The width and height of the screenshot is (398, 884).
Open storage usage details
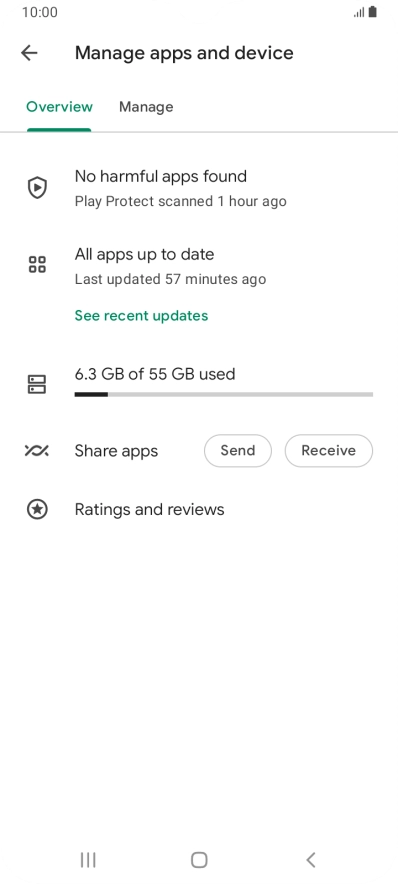pyautogui.click(x=199, y=383)
